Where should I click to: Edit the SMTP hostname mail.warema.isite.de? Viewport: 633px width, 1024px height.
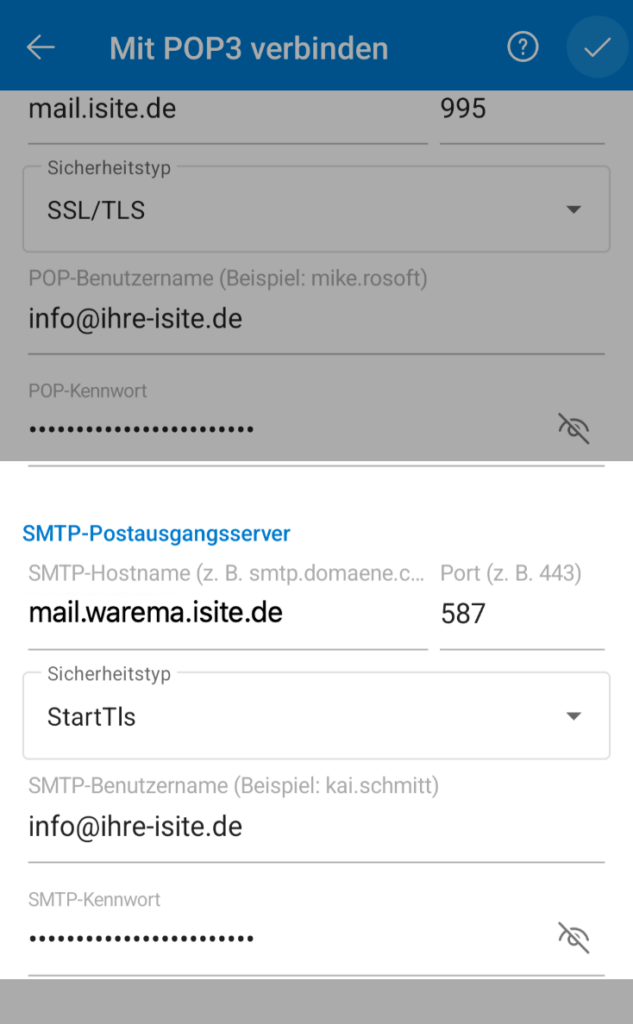point(226,613)
